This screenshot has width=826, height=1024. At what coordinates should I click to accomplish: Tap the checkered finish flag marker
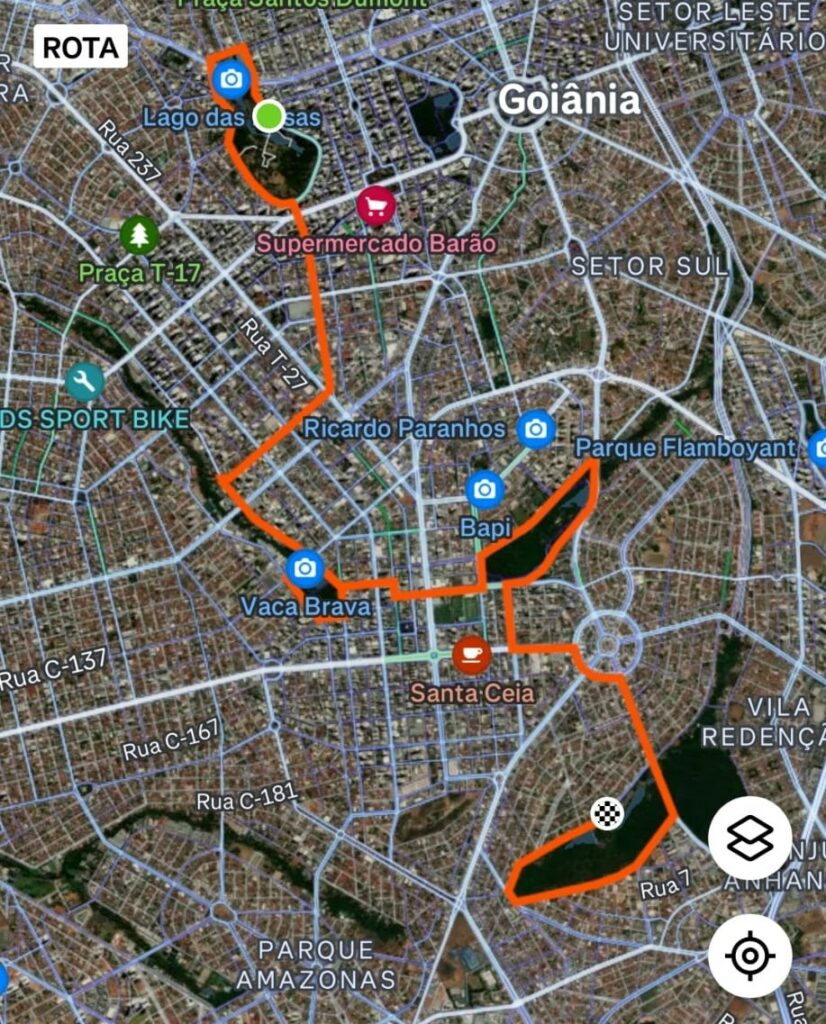(606, 814)
